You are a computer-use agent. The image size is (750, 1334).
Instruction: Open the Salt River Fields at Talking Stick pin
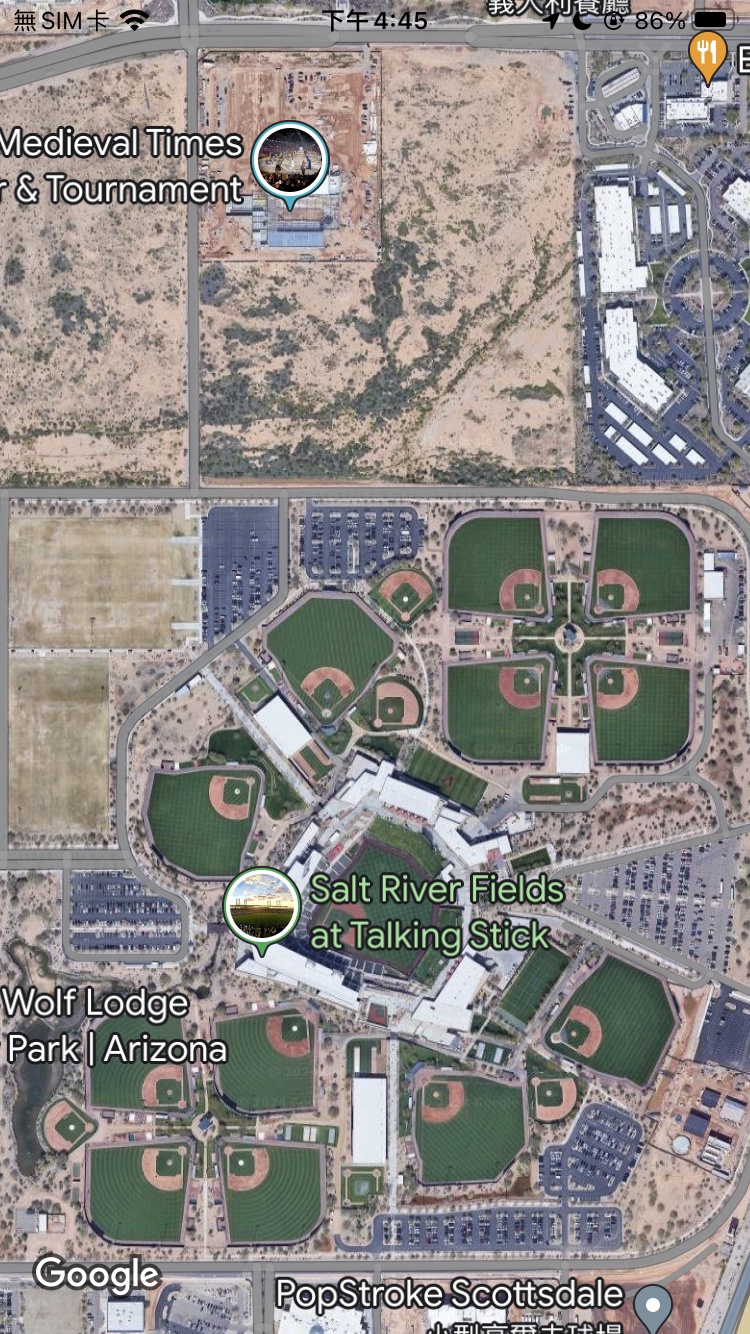(262, 906)
